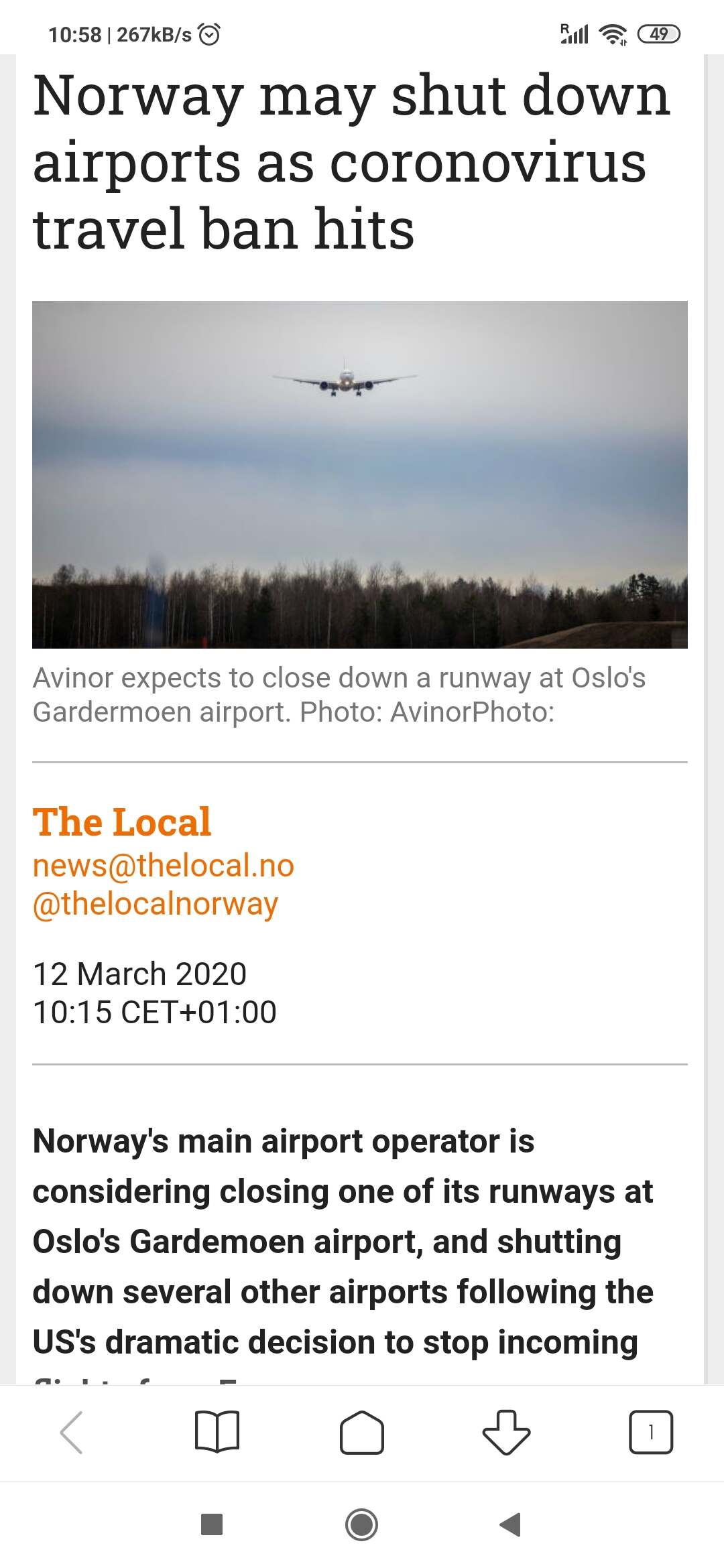Go to the browser home page
Viewport: 724px width, 1568px height.
click(x=362, y=1433)
